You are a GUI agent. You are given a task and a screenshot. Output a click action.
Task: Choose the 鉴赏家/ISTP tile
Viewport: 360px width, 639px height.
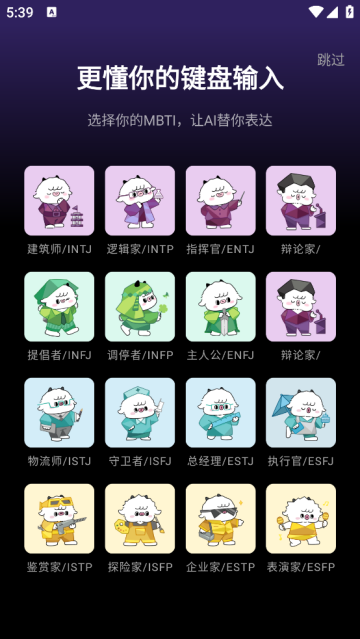coord(59,518)
